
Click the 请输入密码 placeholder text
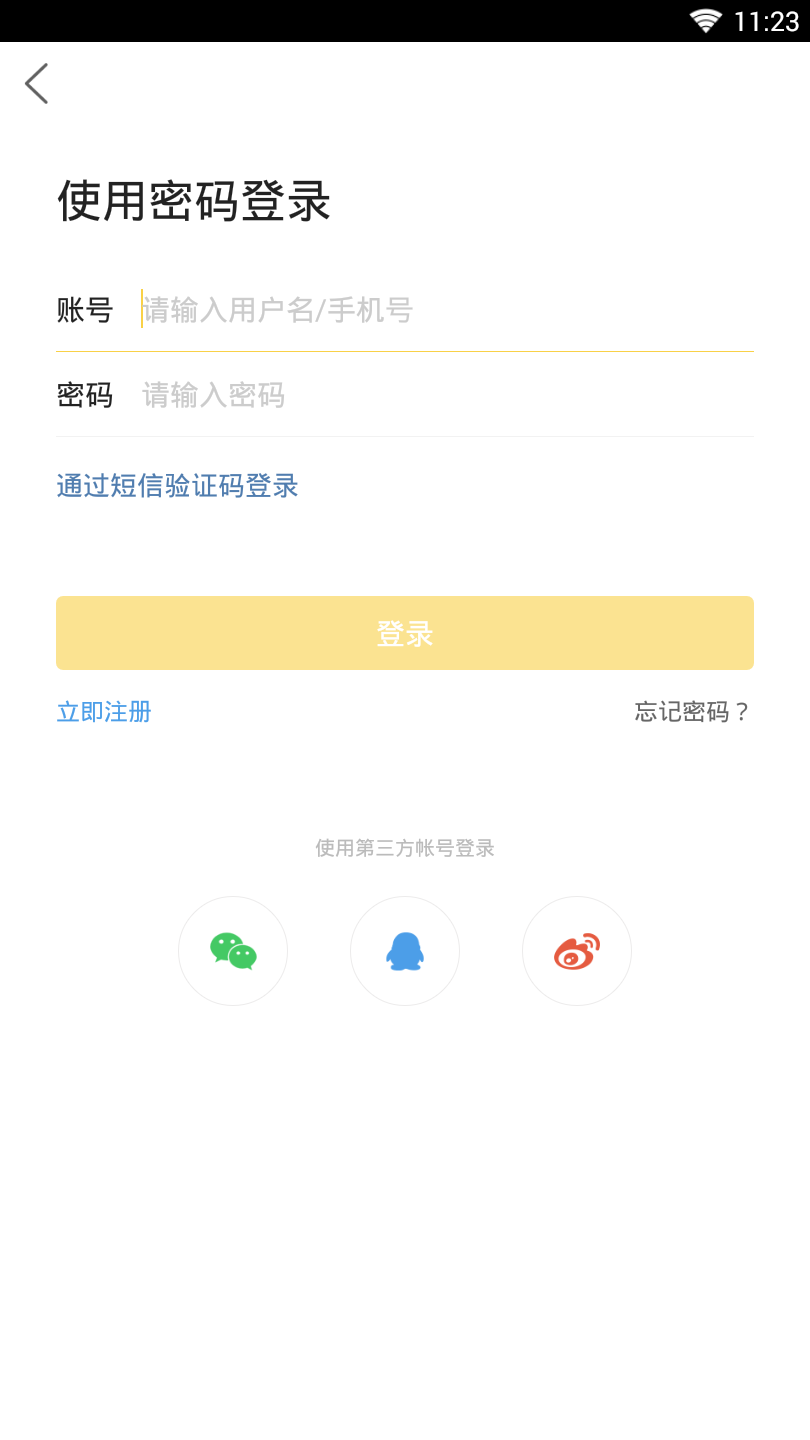click(x=213, y=395)
